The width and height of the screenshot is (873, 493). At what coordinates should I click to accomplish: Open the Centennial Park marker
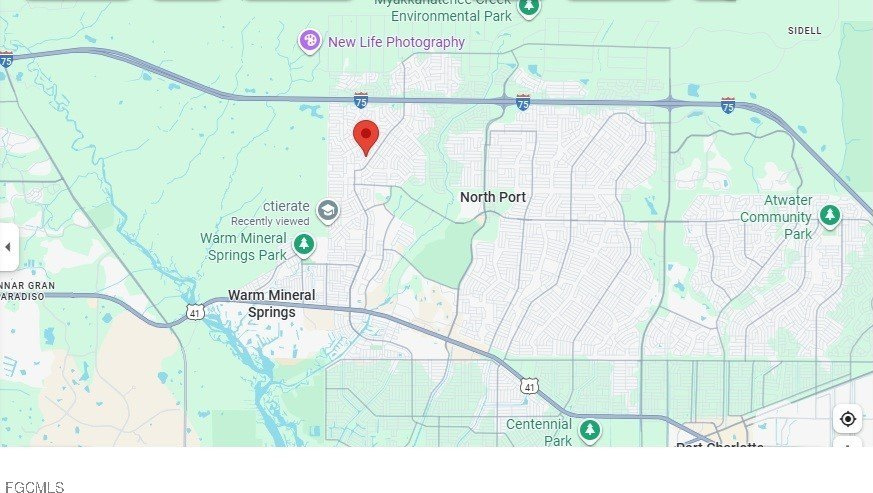tap(591, 430)
